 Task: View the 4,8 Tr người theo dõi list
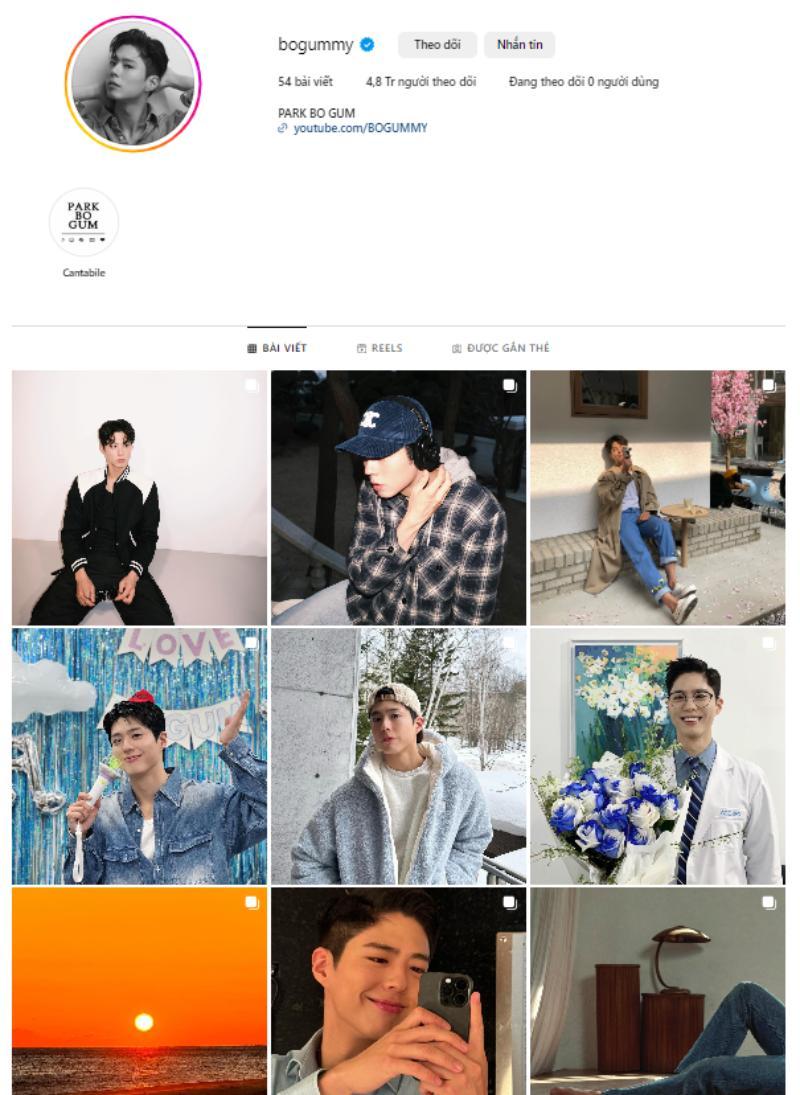421,82
